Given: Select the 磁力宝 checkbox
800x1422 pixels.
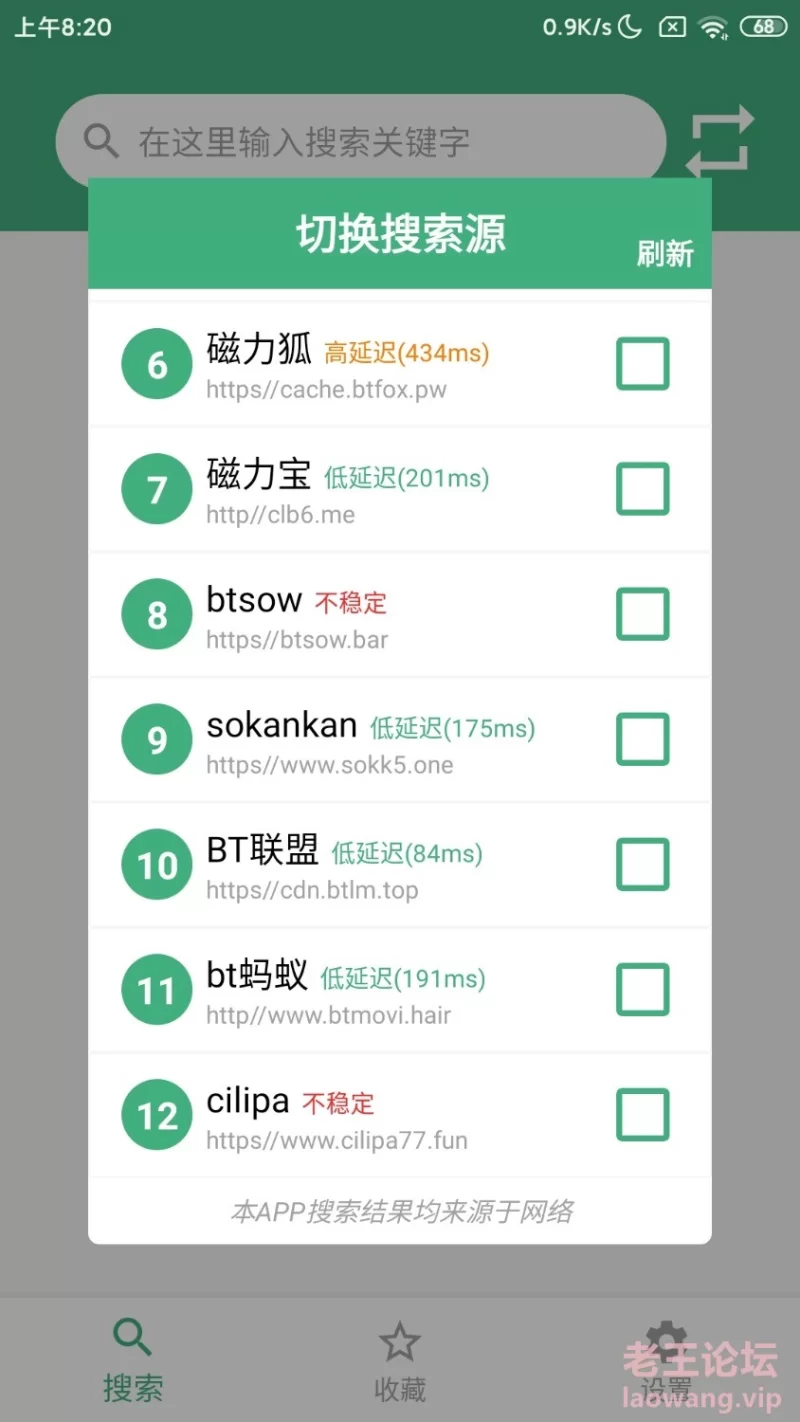Looking at the screenshot, I should pos(642,489).
